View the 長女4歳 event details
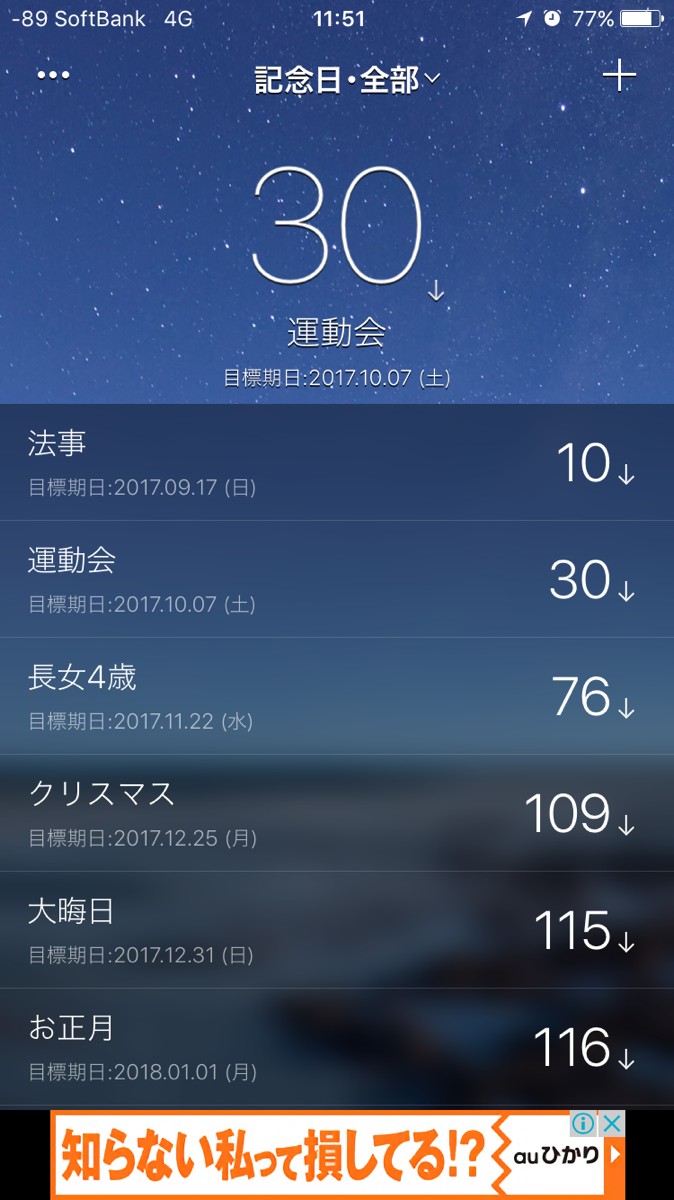Viewport: 674px width, 1200px height. coord(337,696)
